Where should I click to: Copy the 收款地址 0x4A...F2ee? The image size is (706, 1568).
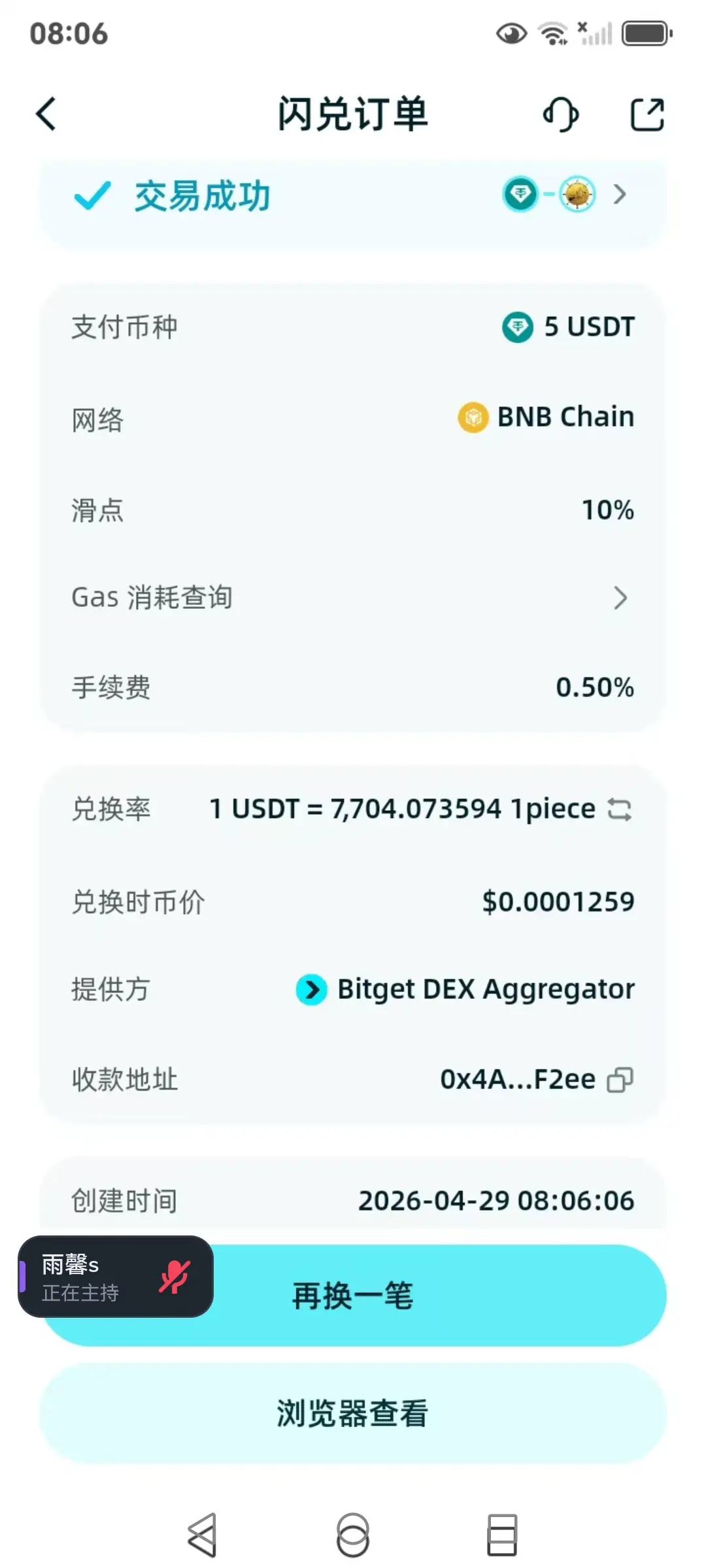coord(620,1080)
